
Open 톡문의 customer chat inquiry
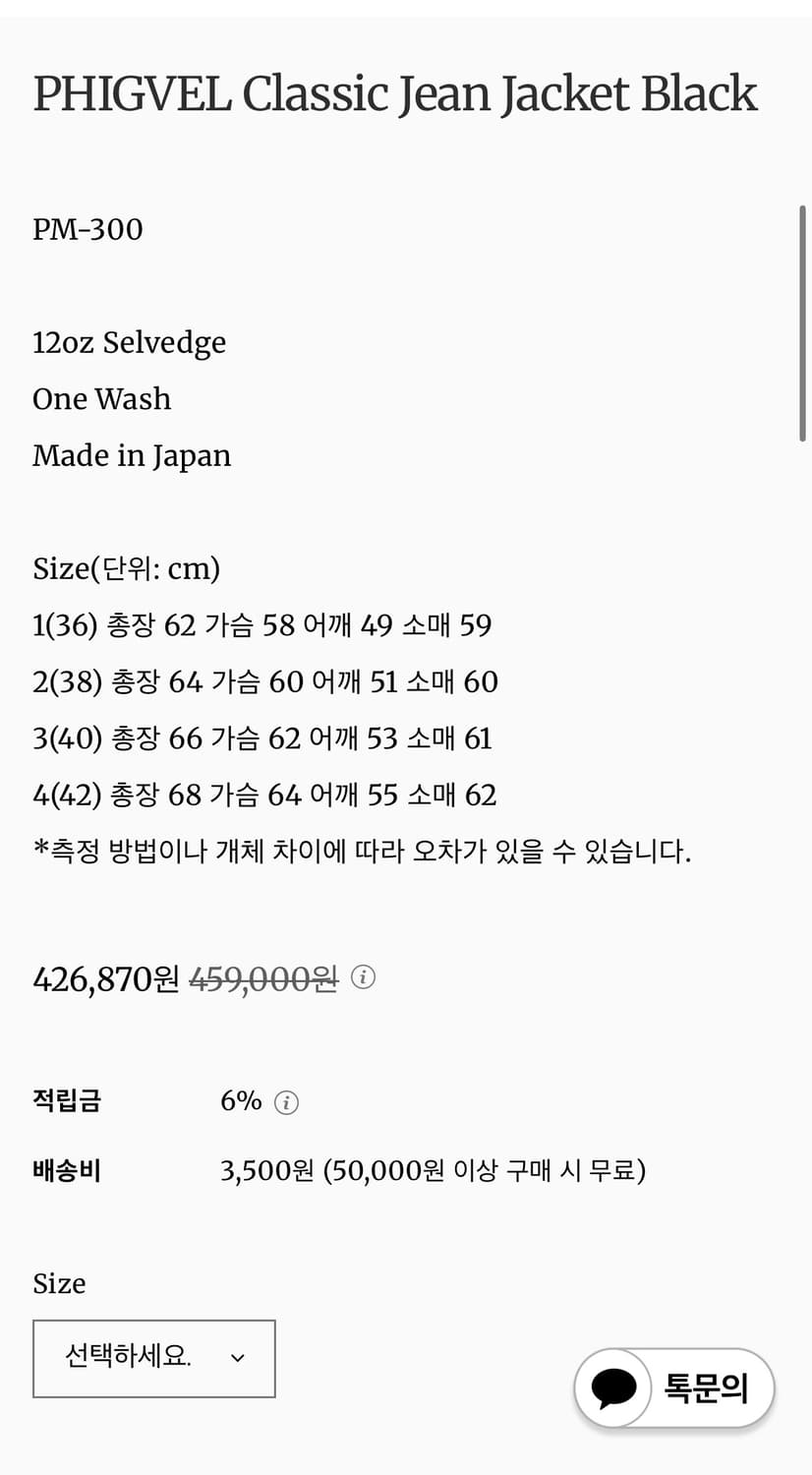[674, 1388]
